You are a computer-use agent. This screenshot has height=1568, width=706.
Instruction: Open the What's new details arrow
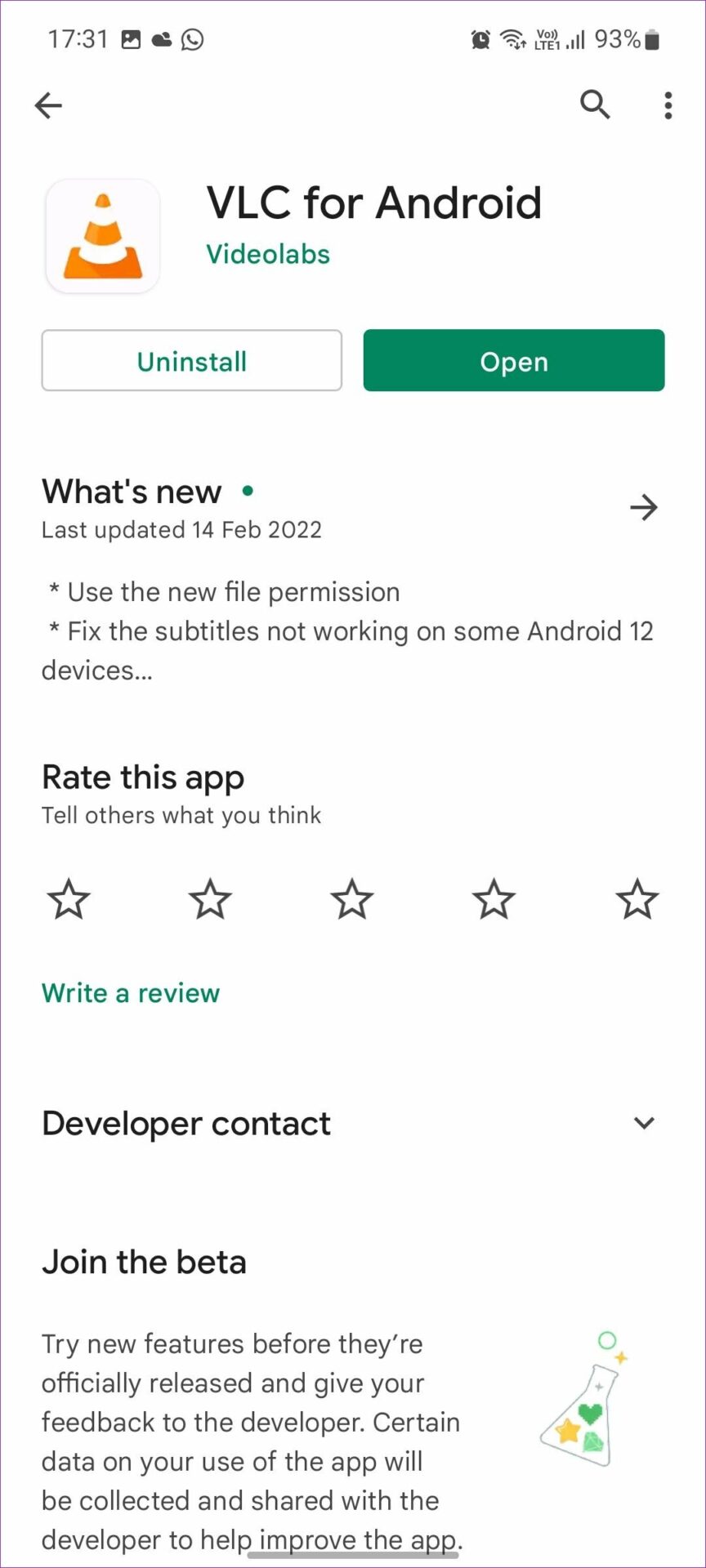(x=643, y=507)
